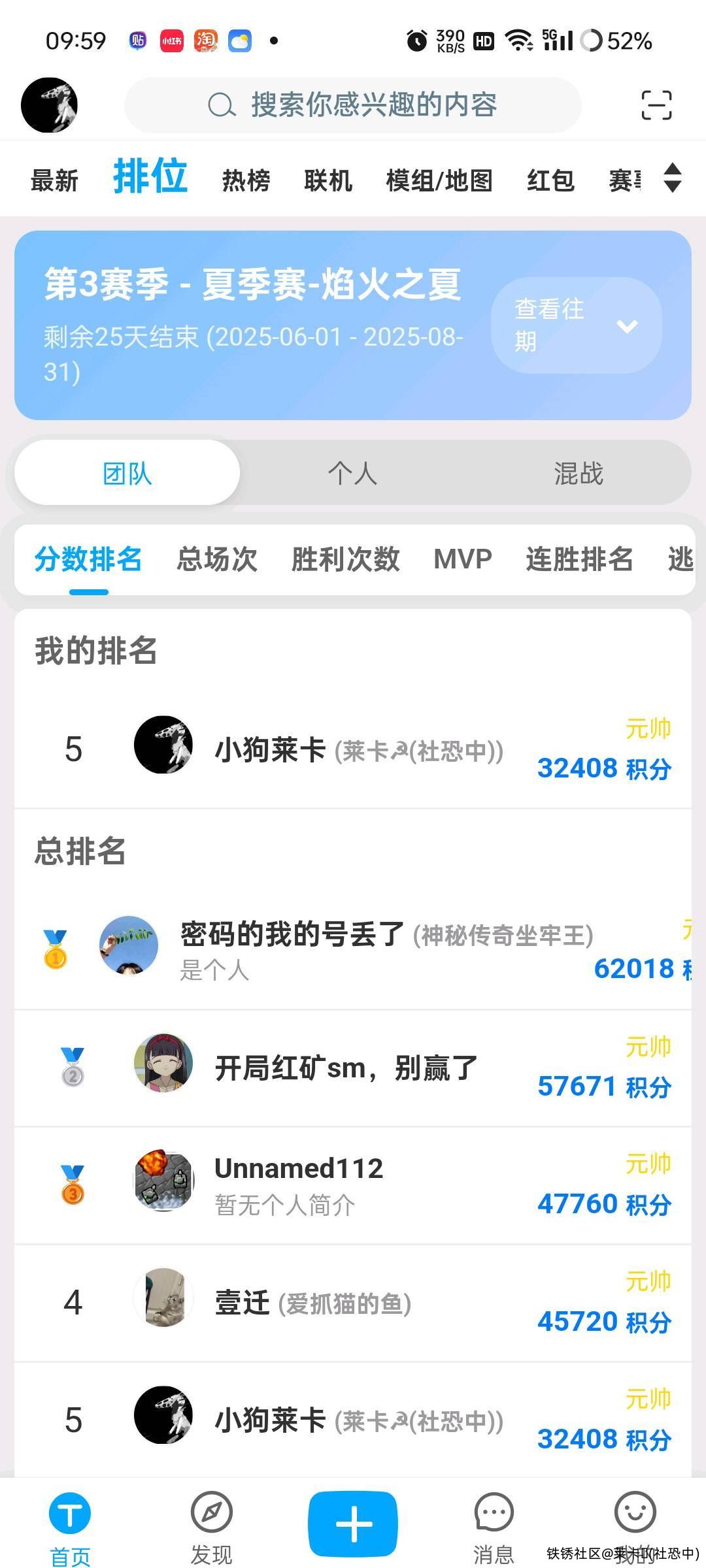Show the 总场次 ranking

click(x=217, y=559)
